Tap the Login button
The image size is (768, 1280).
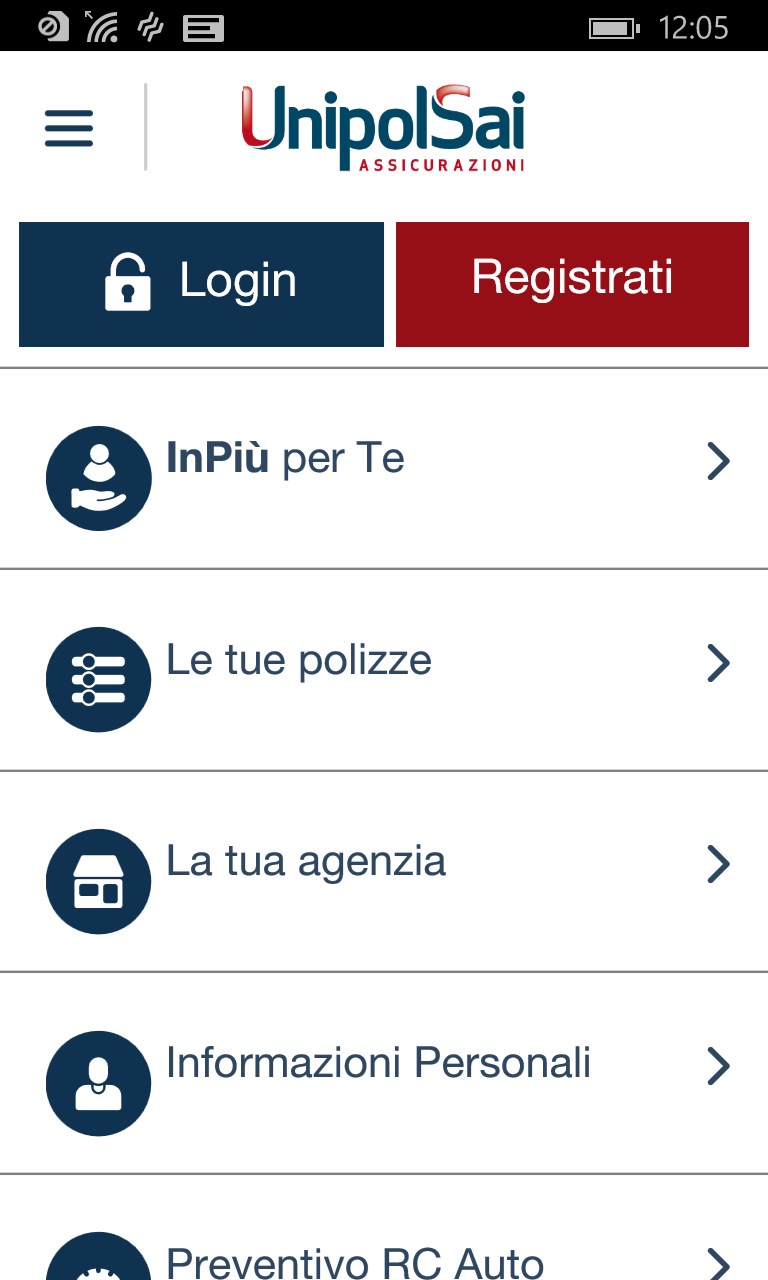click(x=200, y=282)
